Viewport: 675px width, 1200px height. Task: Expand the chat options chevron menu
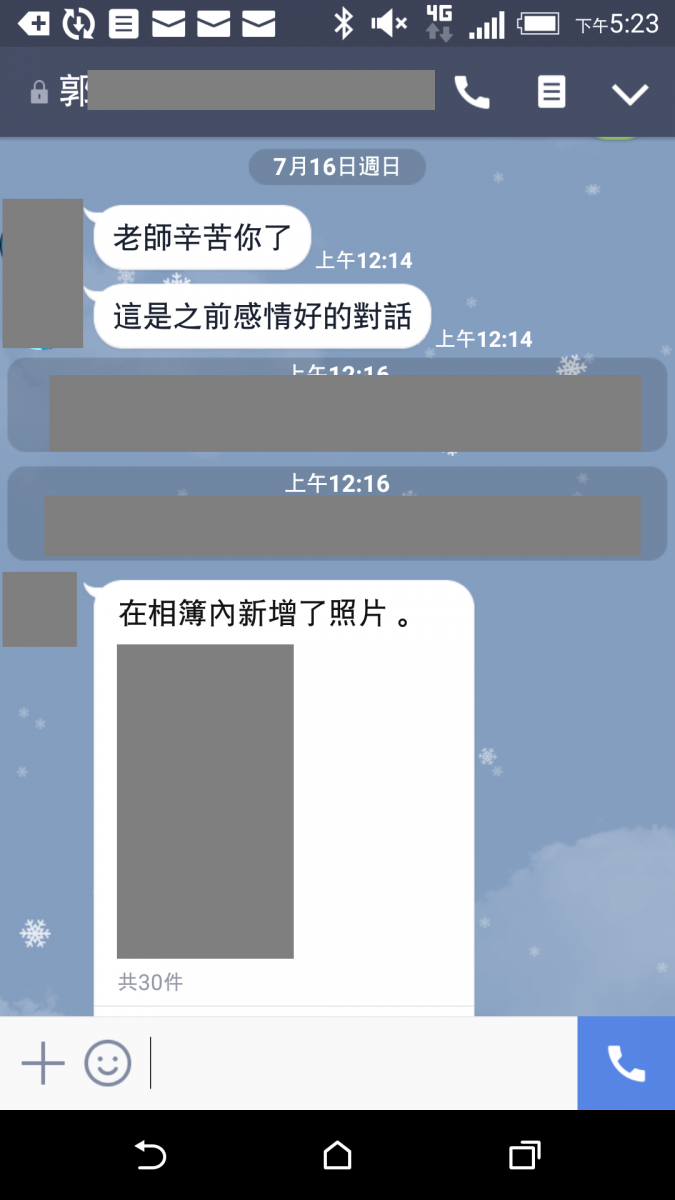630,94
